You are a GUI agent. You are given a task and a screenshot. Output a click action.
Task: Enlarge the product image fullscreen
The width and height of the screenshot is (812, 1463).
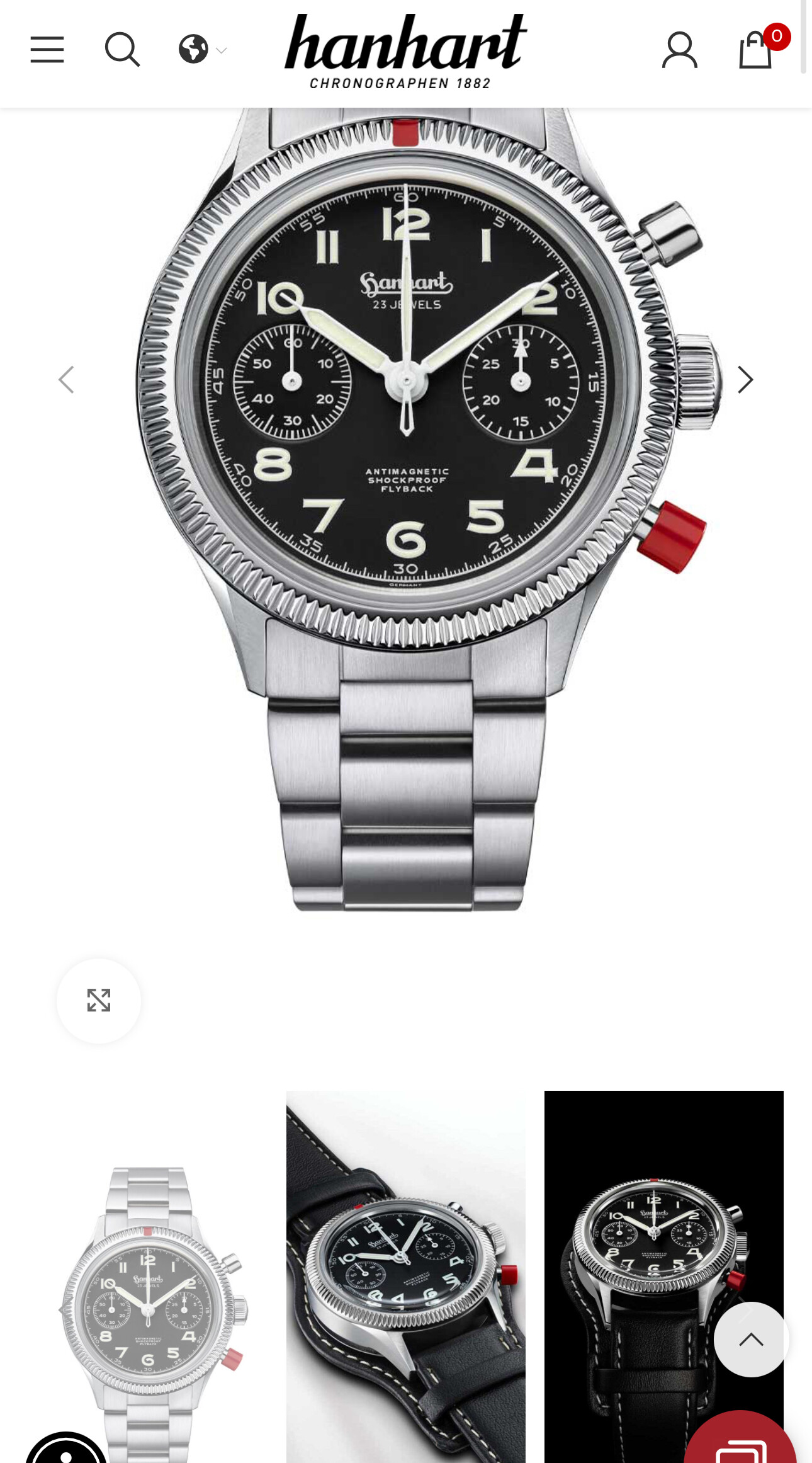pos(99,1000)
